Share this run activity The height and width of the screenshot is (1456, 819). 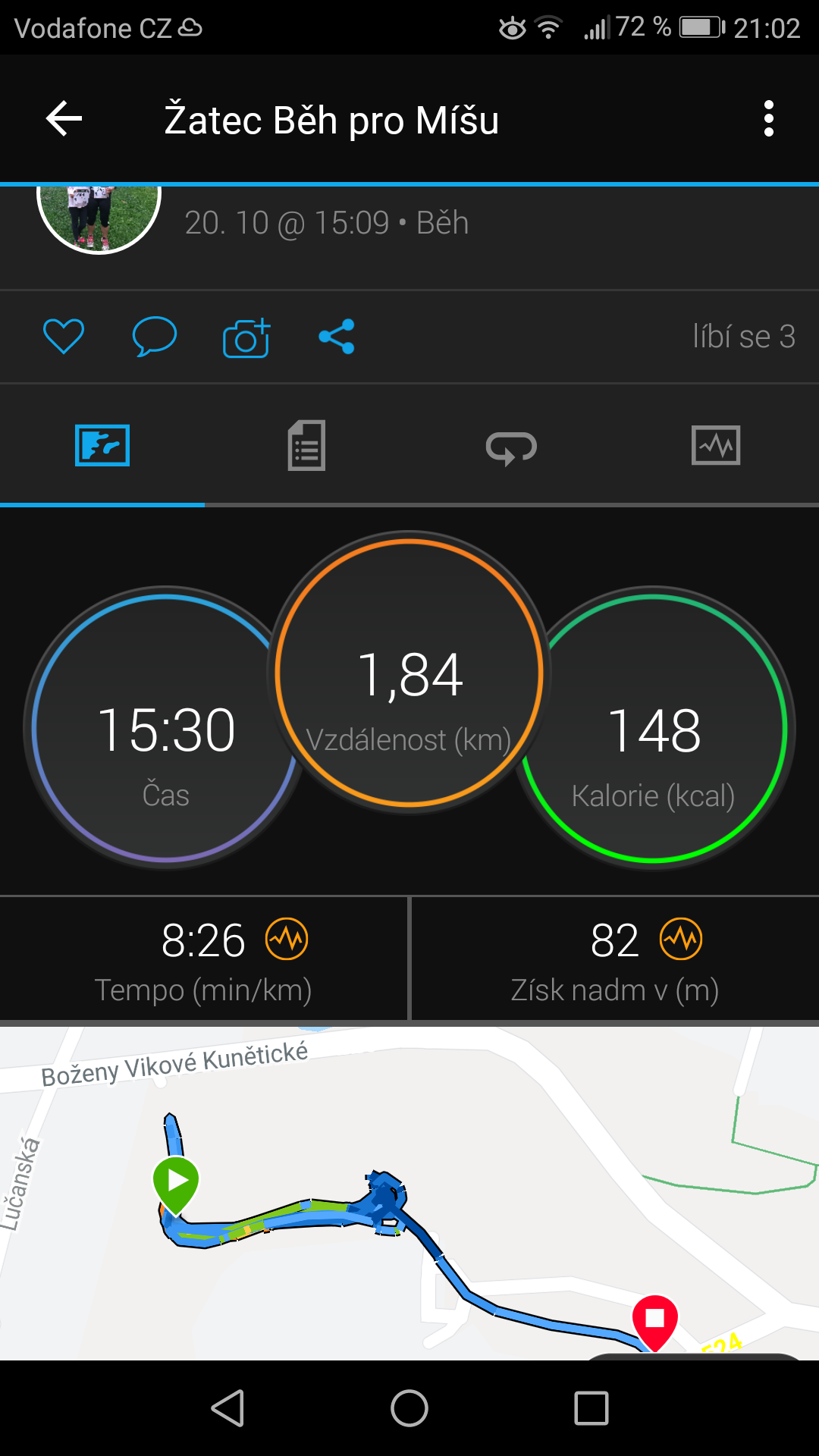tap(337, 337)
